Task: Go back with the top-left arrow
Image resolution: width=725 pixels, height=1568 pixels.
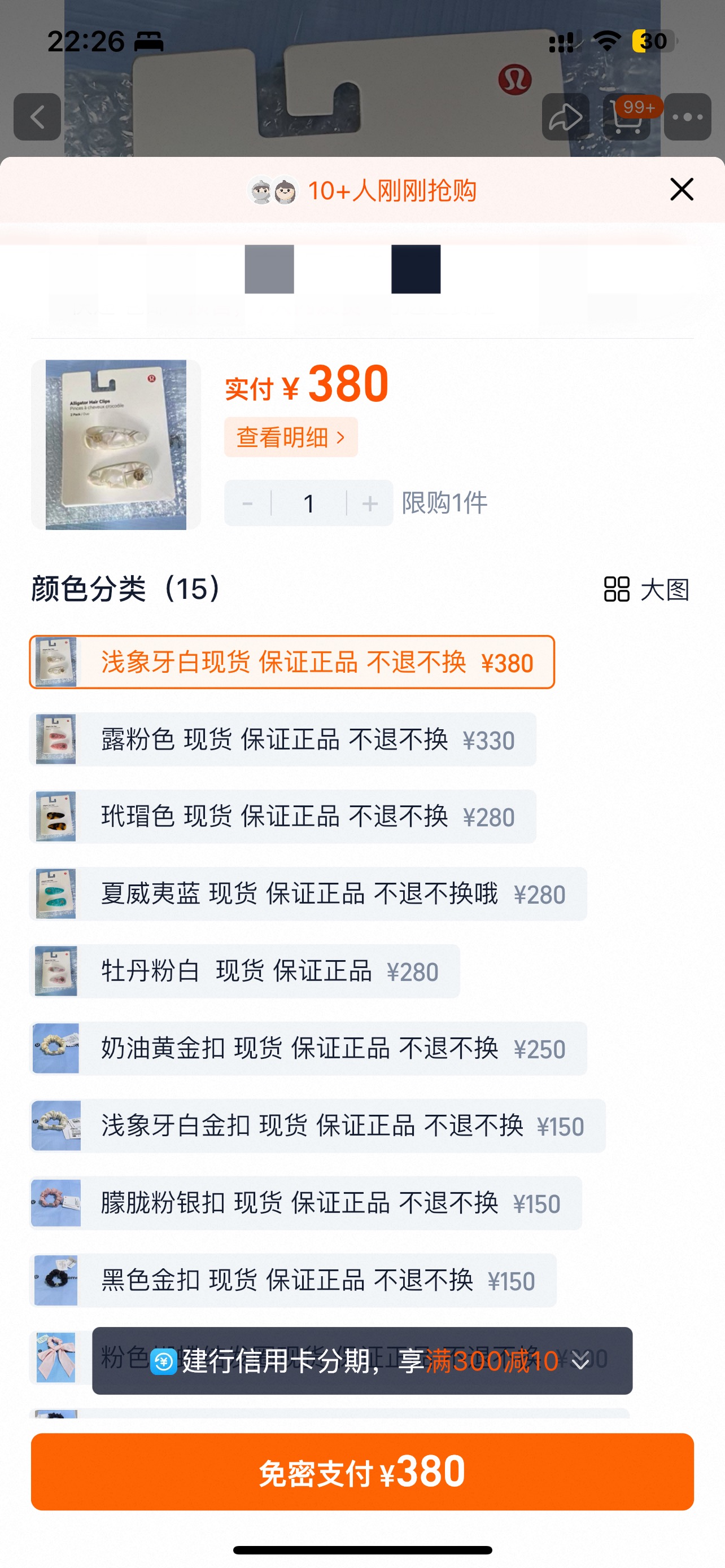Action: [x=37, y=117]
